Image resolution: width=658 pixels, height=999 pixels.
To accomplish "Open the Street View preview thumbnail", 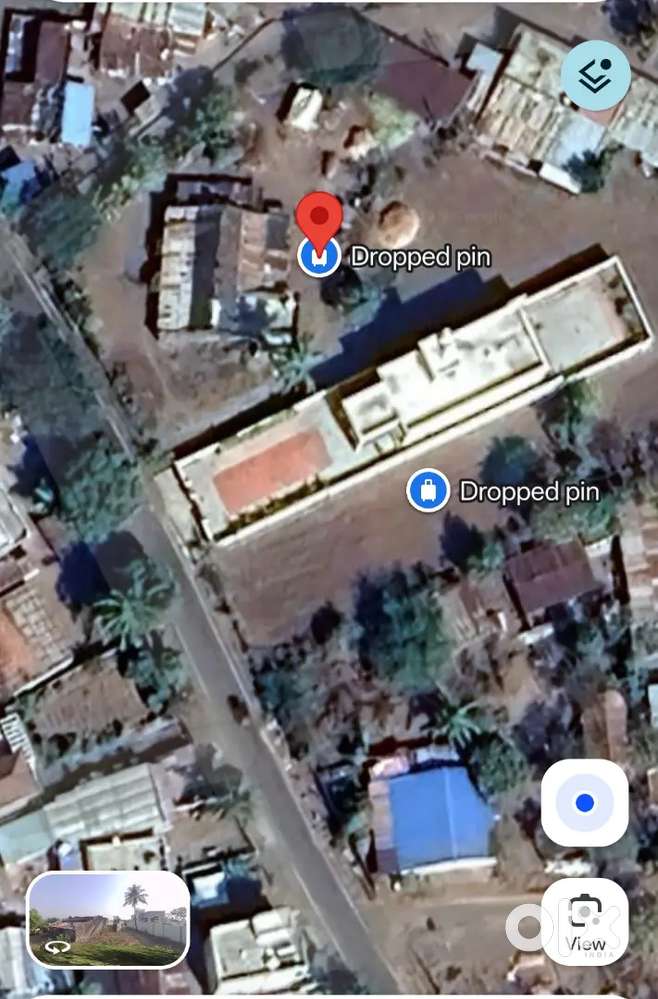I will point(108,919).
